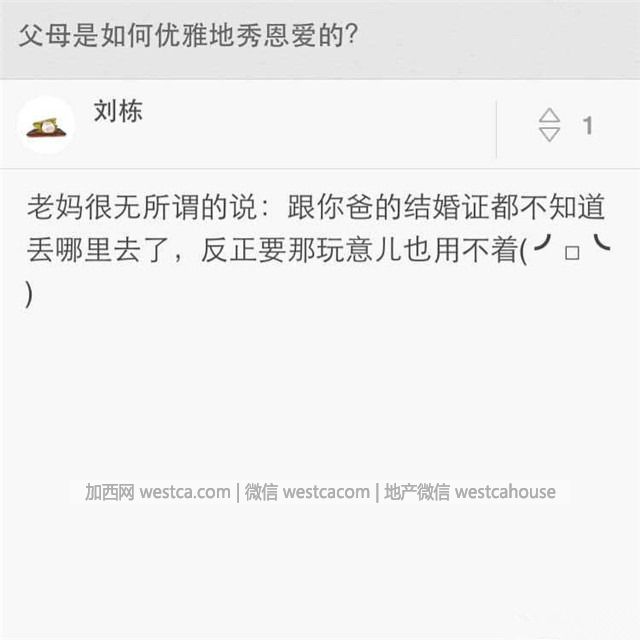Open the question about parents showing affection
This screenshot has height=640, width=640.
click(x=190, y=36)
